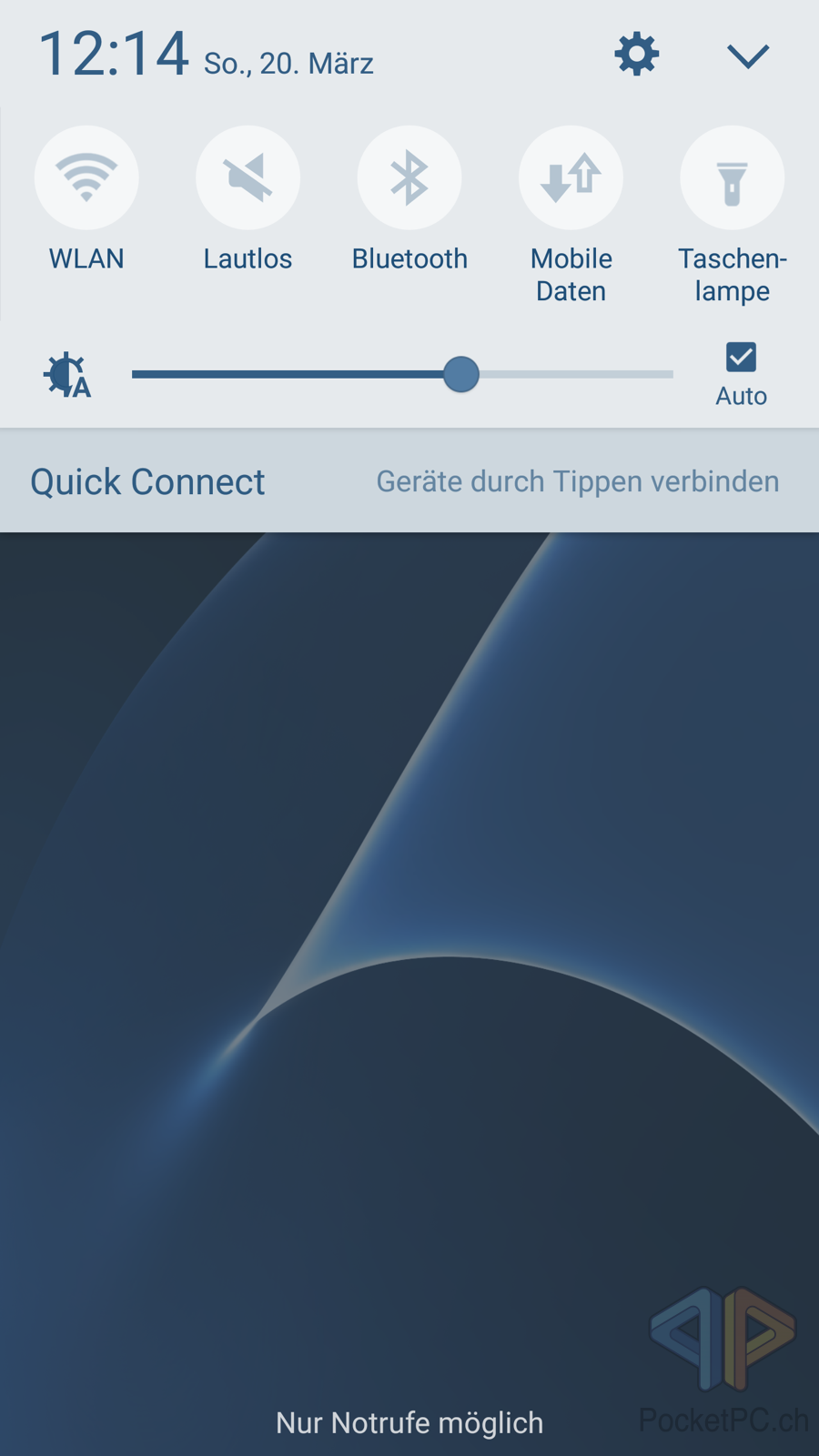This screenshot has height=1456, width=819.
Task: Turn on Bluetooth
Action: point(409,177)
